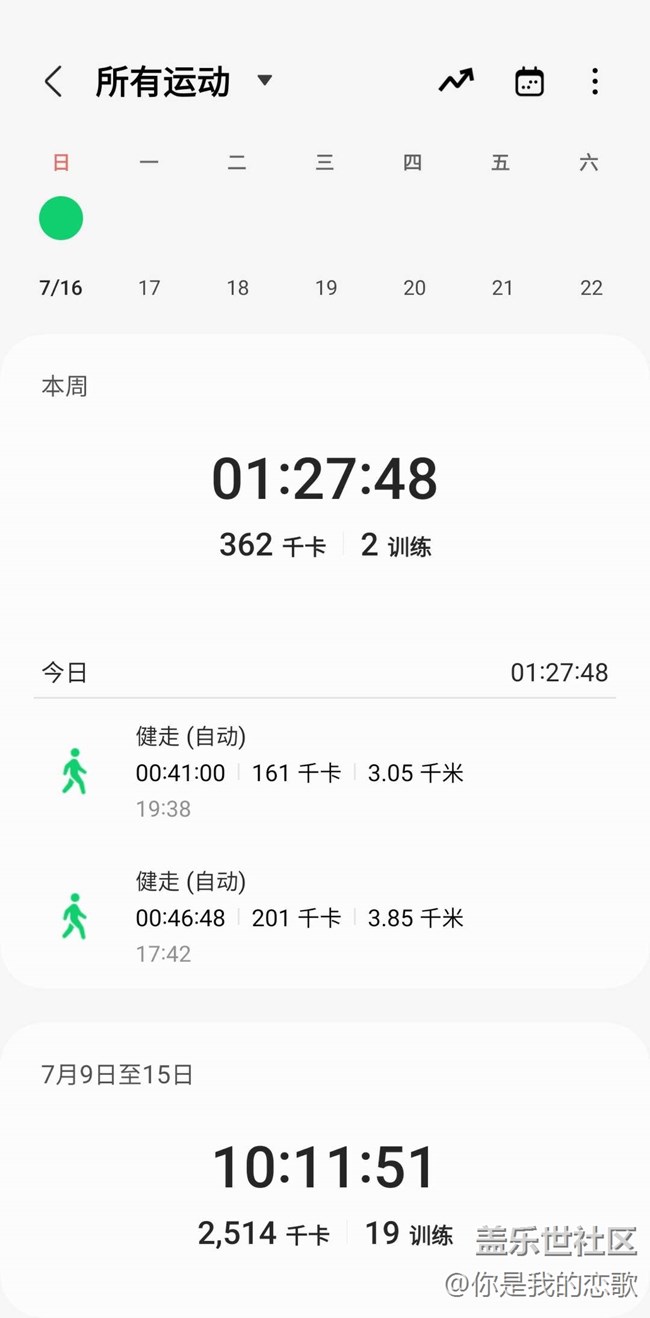Open the 所有运动 exercise type dropdown
This screenshot has height=1318, width=650.
tap(184, 82)
